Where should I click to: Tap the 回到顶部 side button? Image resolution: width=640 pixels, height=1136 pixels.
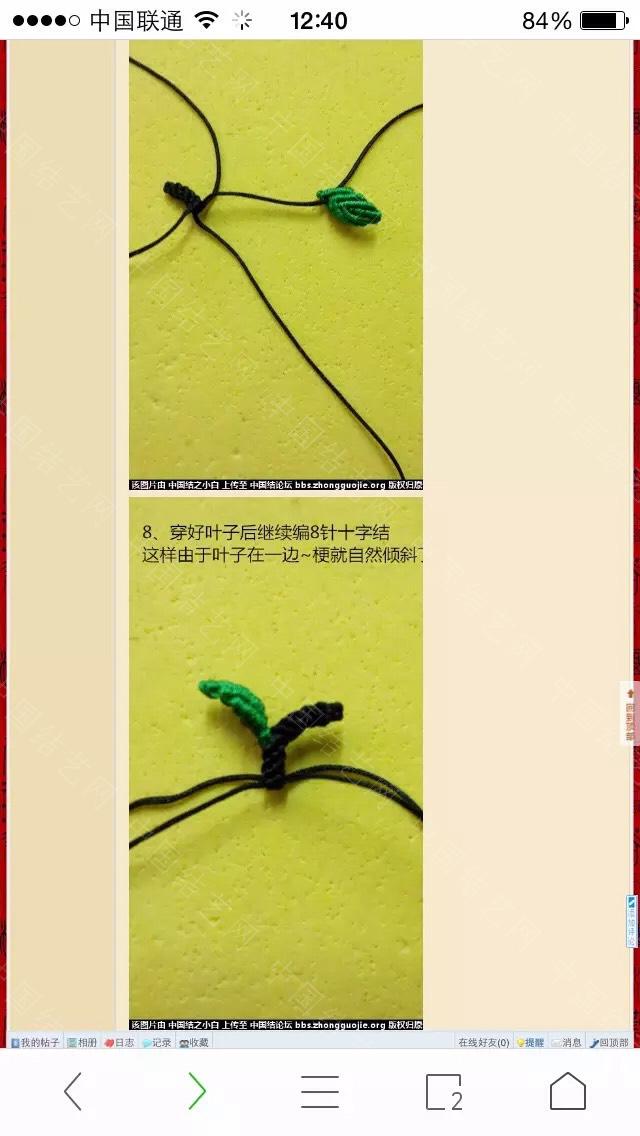click(x=629, y=713)
